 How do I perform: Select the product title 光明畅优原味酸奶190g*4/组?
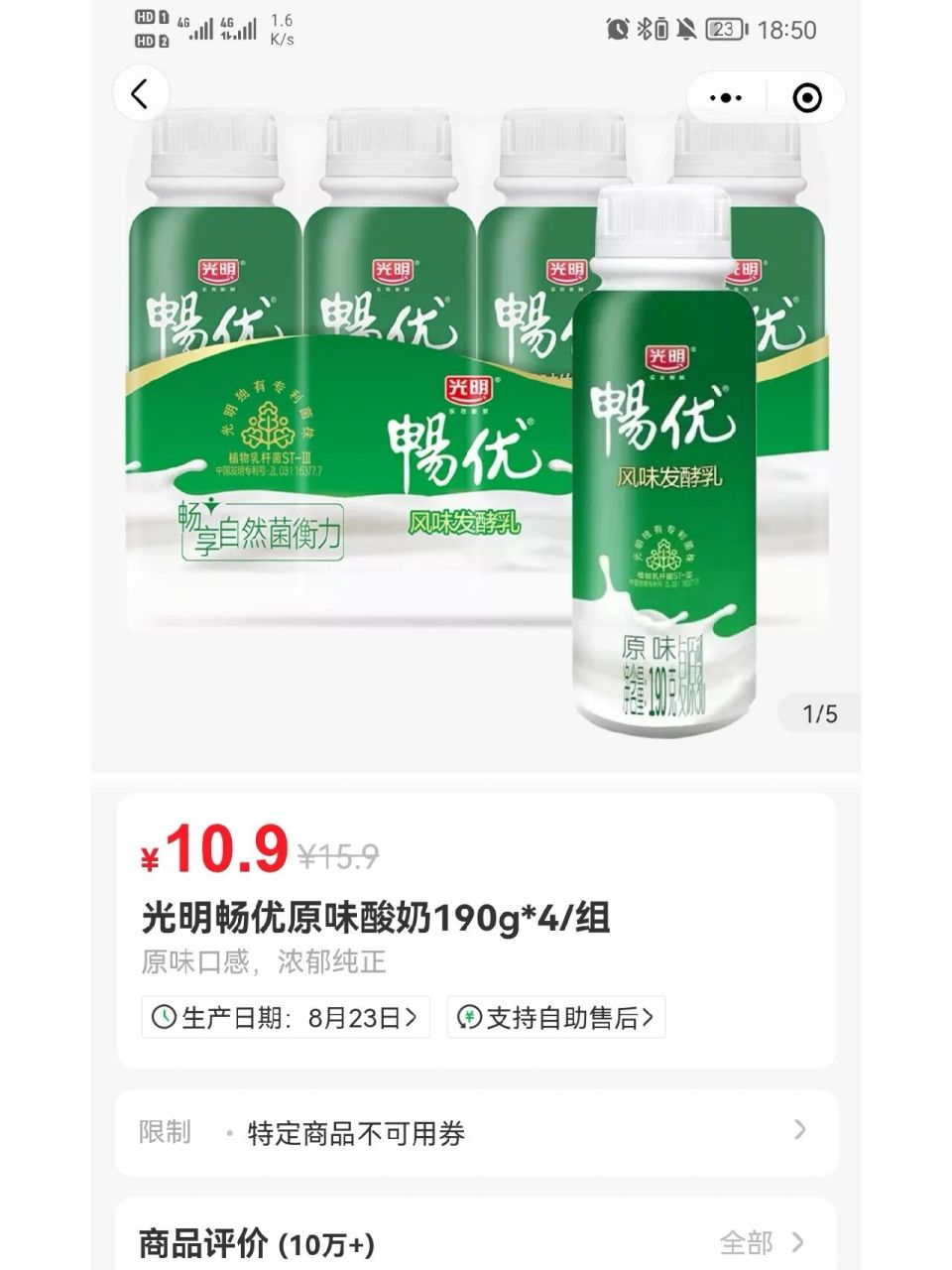coord(375,918)
